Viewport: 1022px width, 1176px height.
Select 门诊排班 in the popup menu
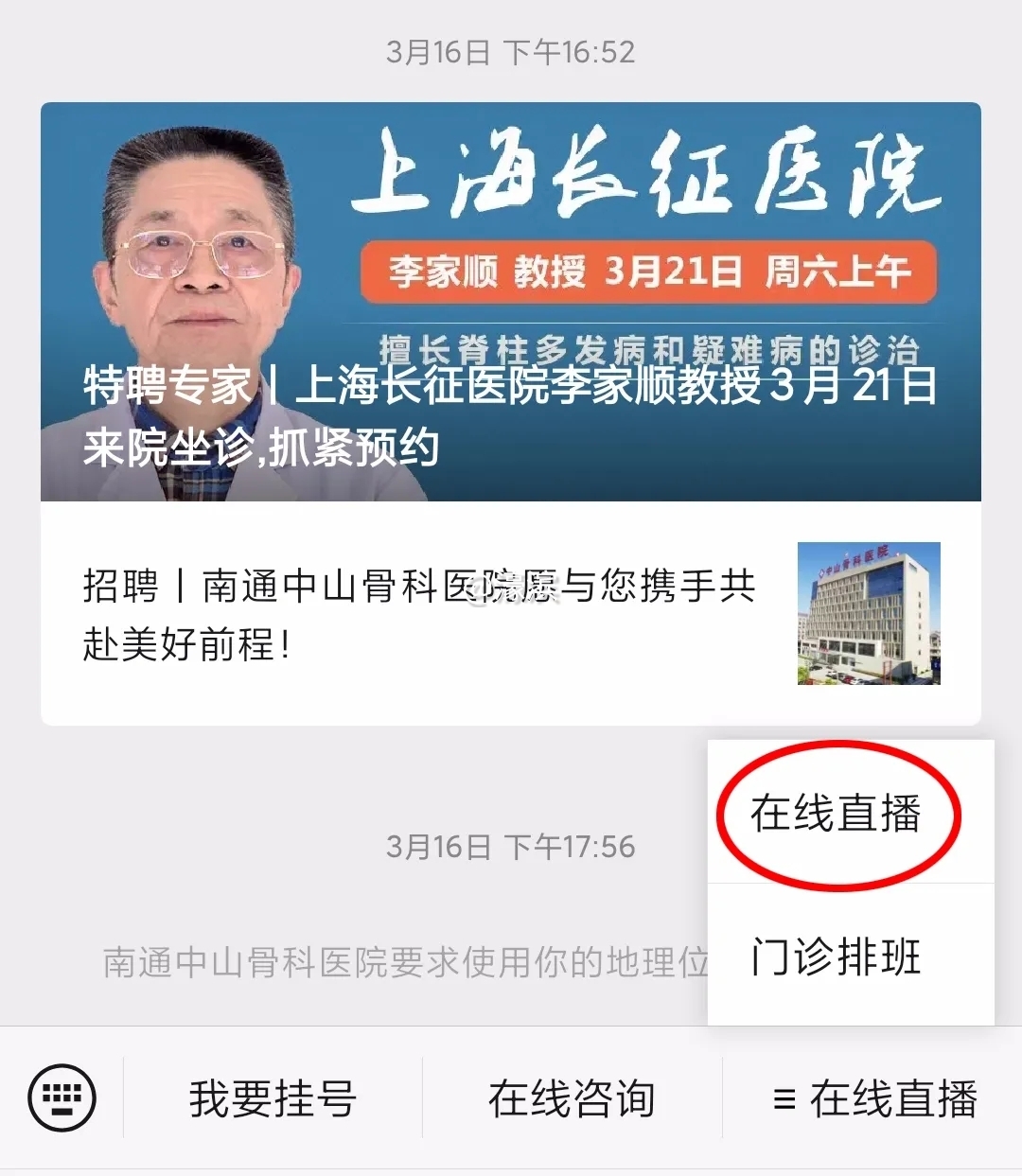tap(837, 957)
